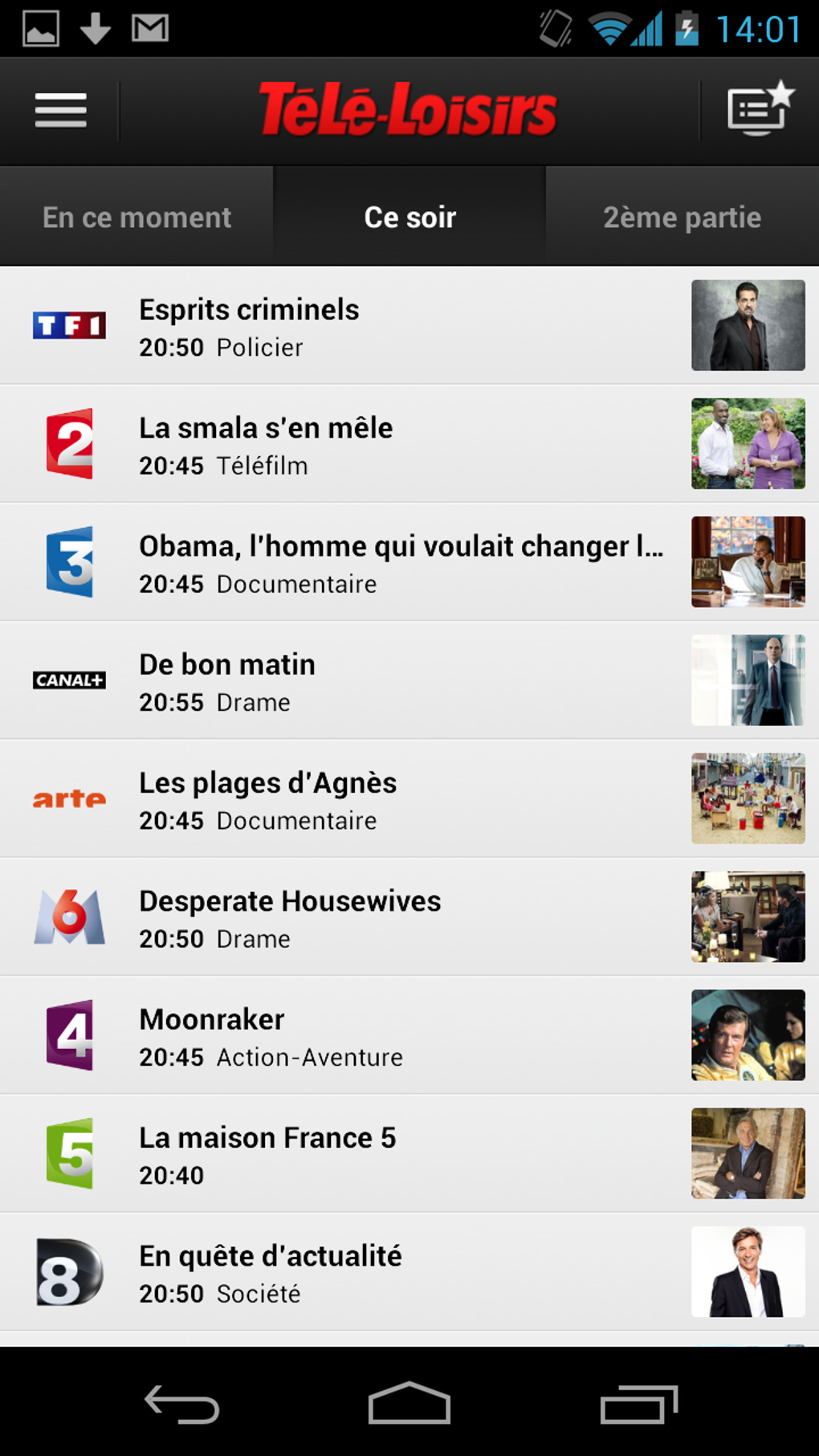
Task: Switch to the En ce moment tab
Action: click(x=136, y=216)
